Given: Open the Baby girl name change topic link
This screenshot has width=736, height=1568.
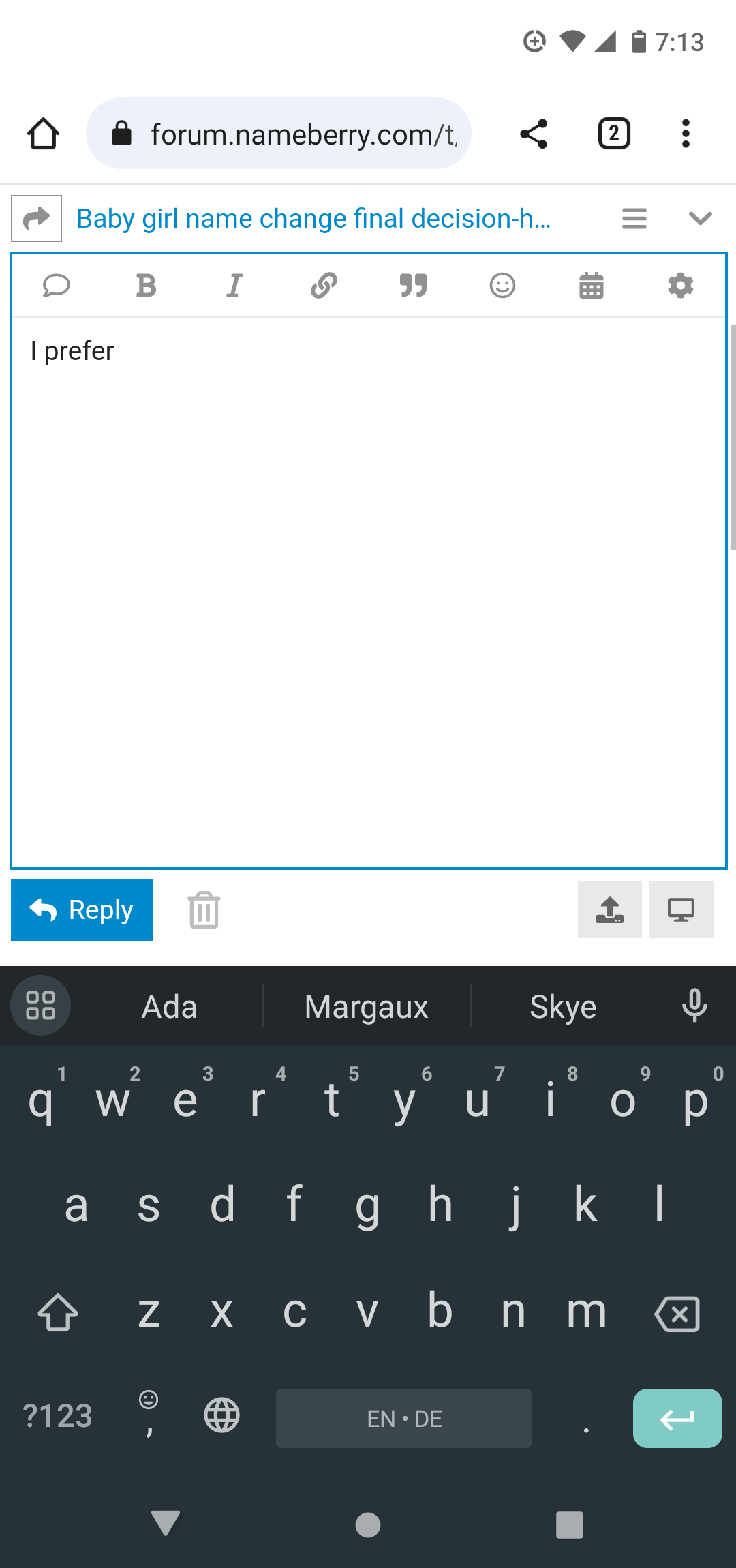Looking at the screenshot, I should pyautogui.click(x=313, y=219).
